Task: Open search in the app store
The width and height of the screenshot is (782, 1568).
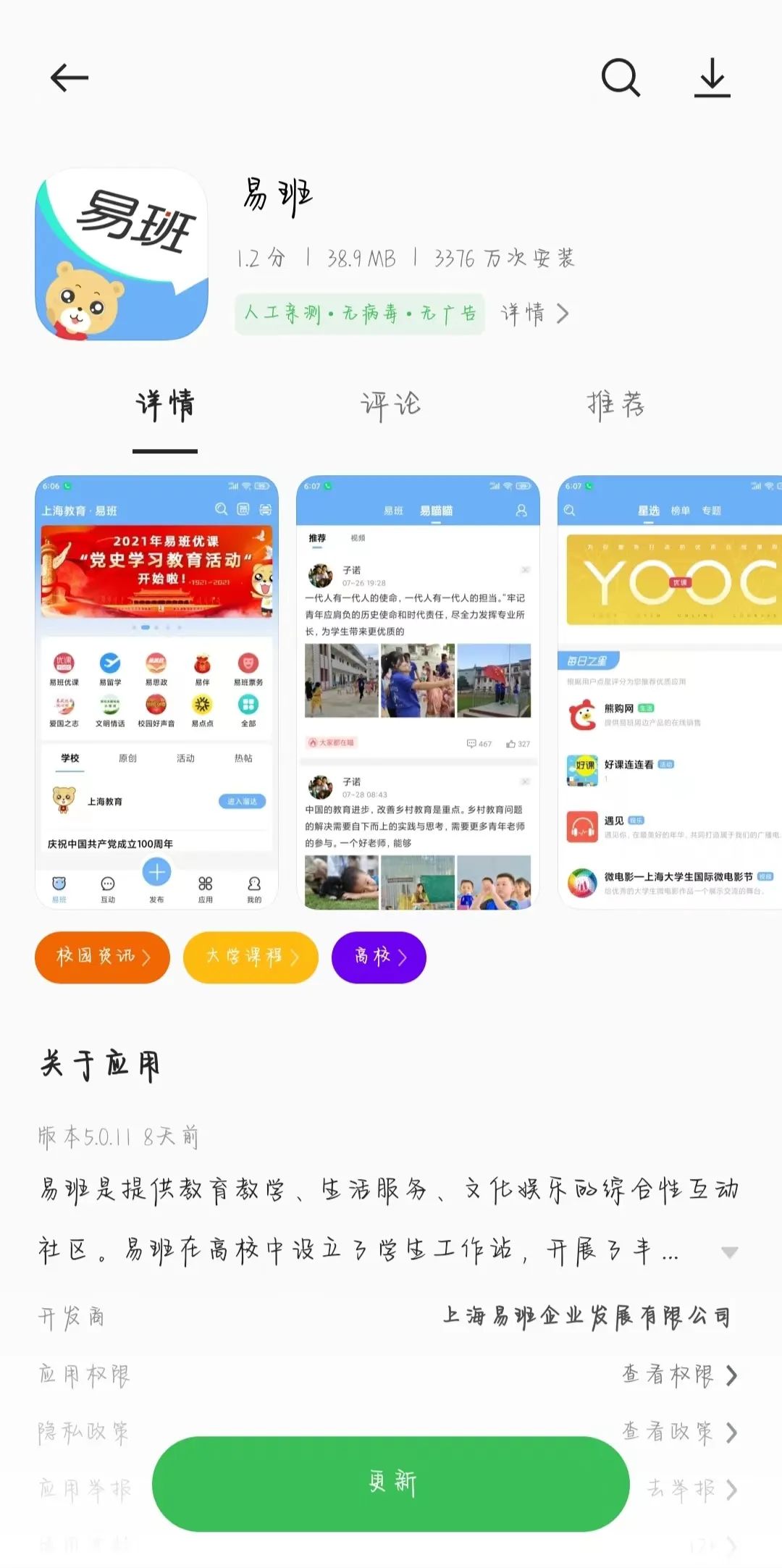Action: coord(621,77)
